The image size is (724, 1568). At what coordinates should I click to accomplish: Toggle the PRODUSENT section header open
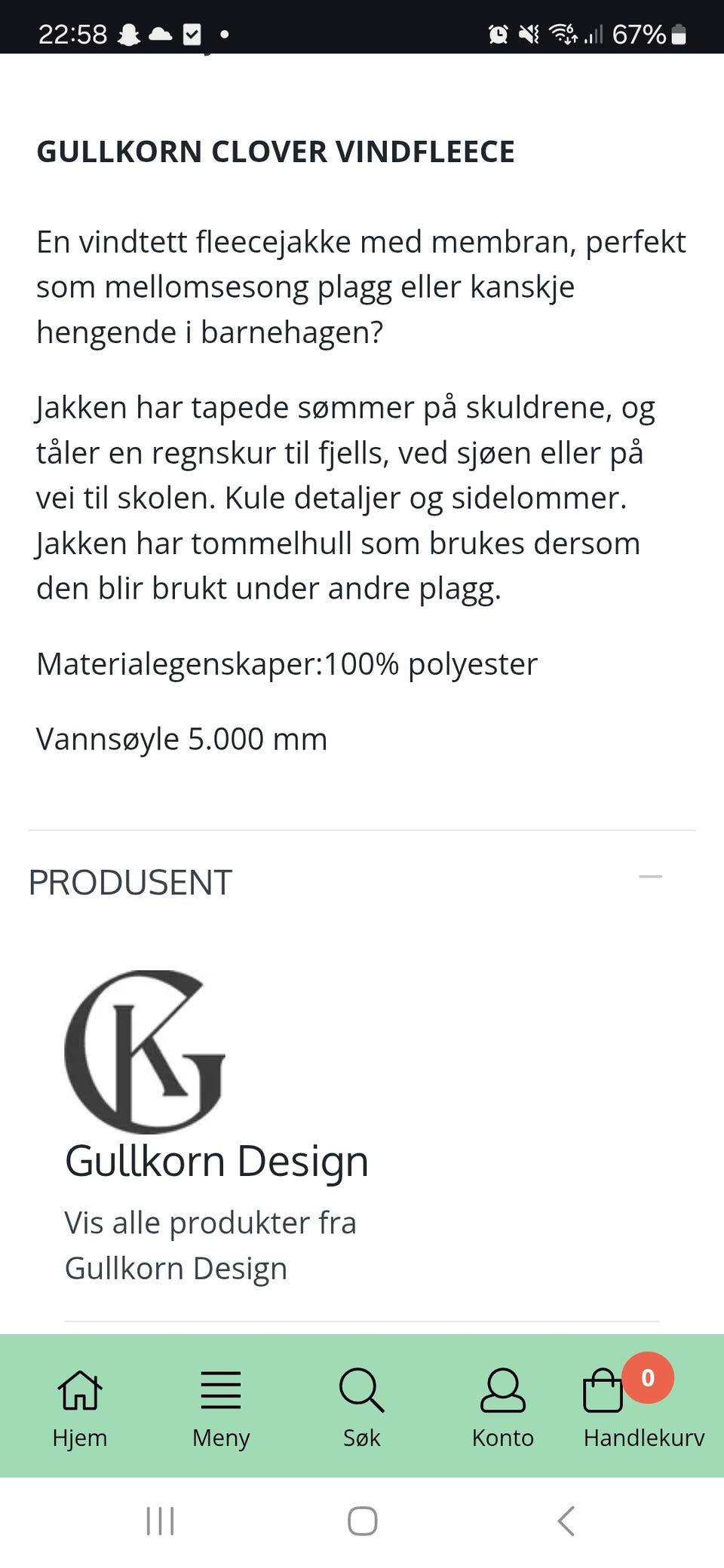tap(130, 882)
